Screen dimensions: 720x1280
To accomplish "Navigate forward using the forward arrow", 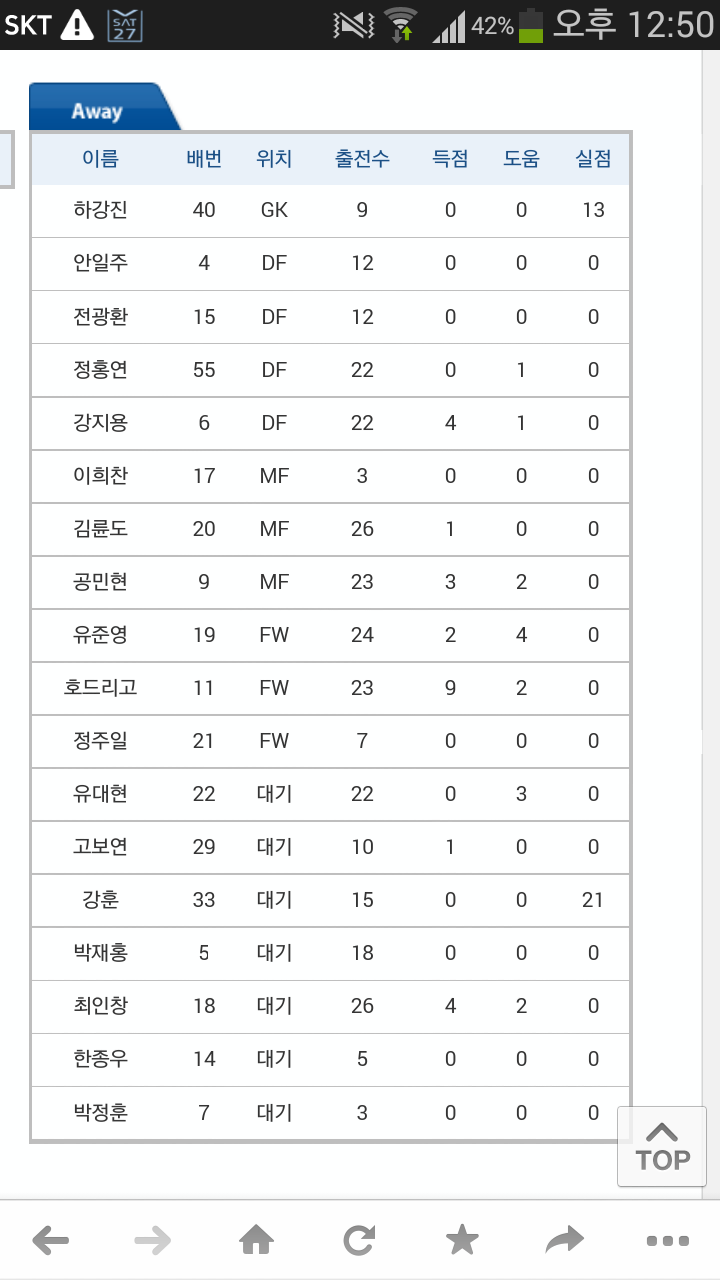I will point(155,1240).
